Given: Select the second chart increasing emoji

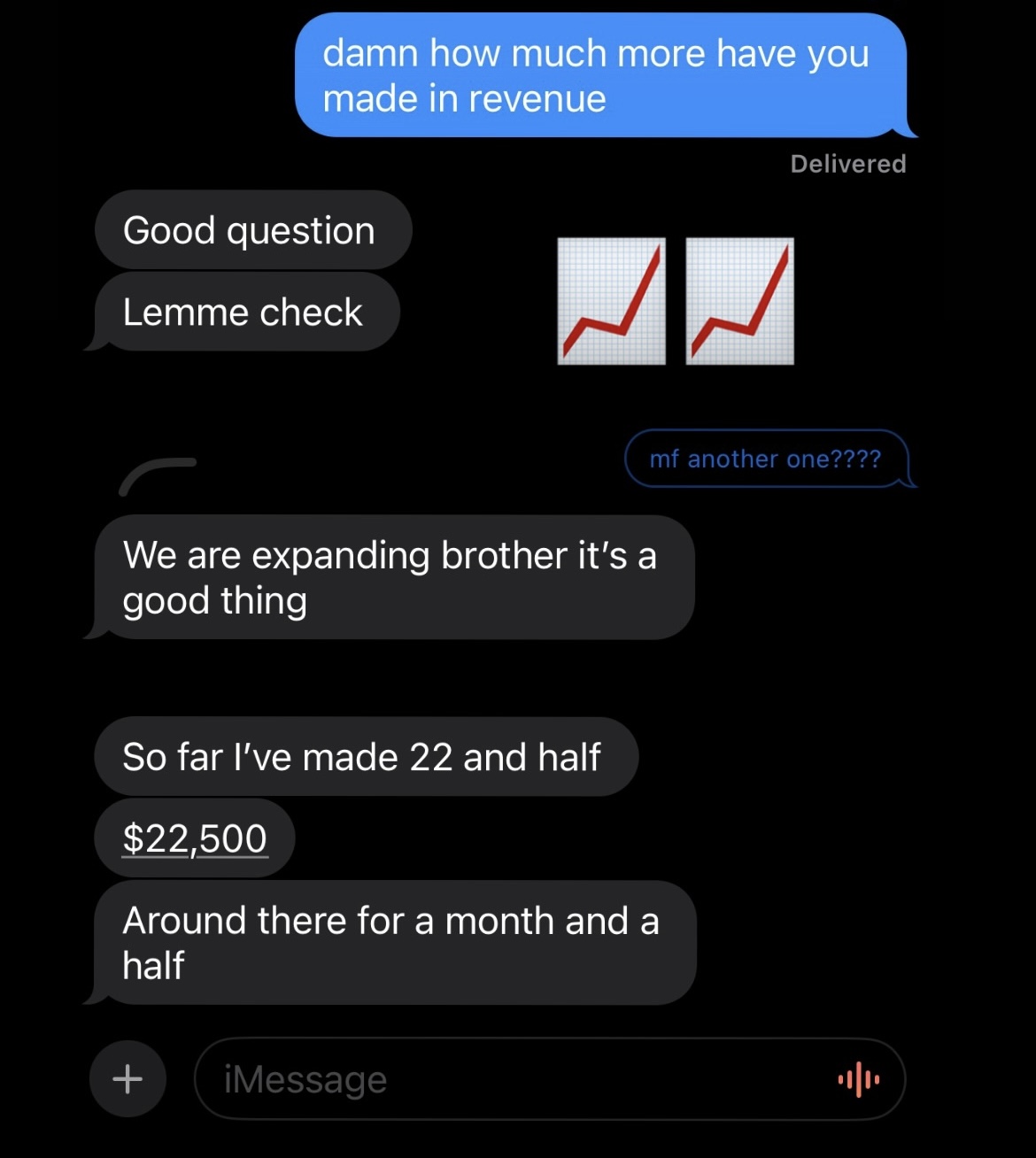Looking at the screenshot, I should (x=740, y=301).
